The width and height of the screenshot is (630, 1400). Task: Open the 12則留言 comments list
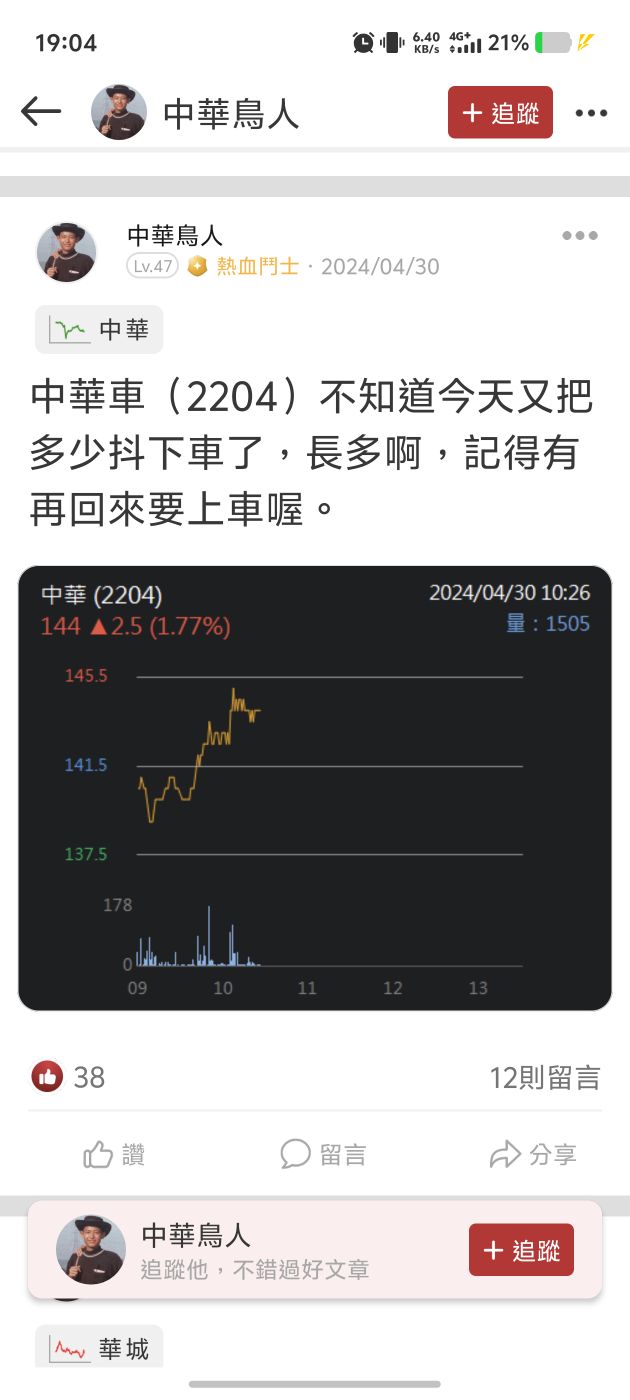[544, 1077]
